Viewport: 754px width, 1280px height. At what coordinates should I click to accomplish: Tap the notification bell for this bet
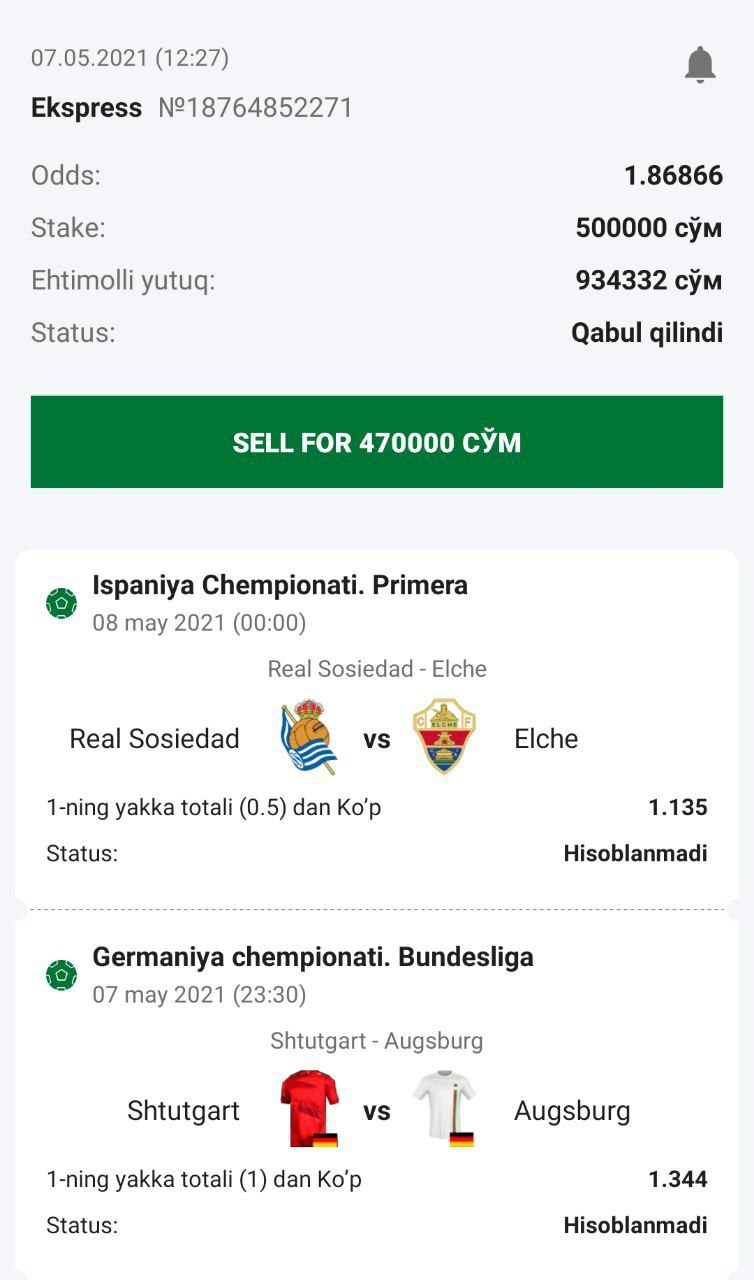[700, 65]
